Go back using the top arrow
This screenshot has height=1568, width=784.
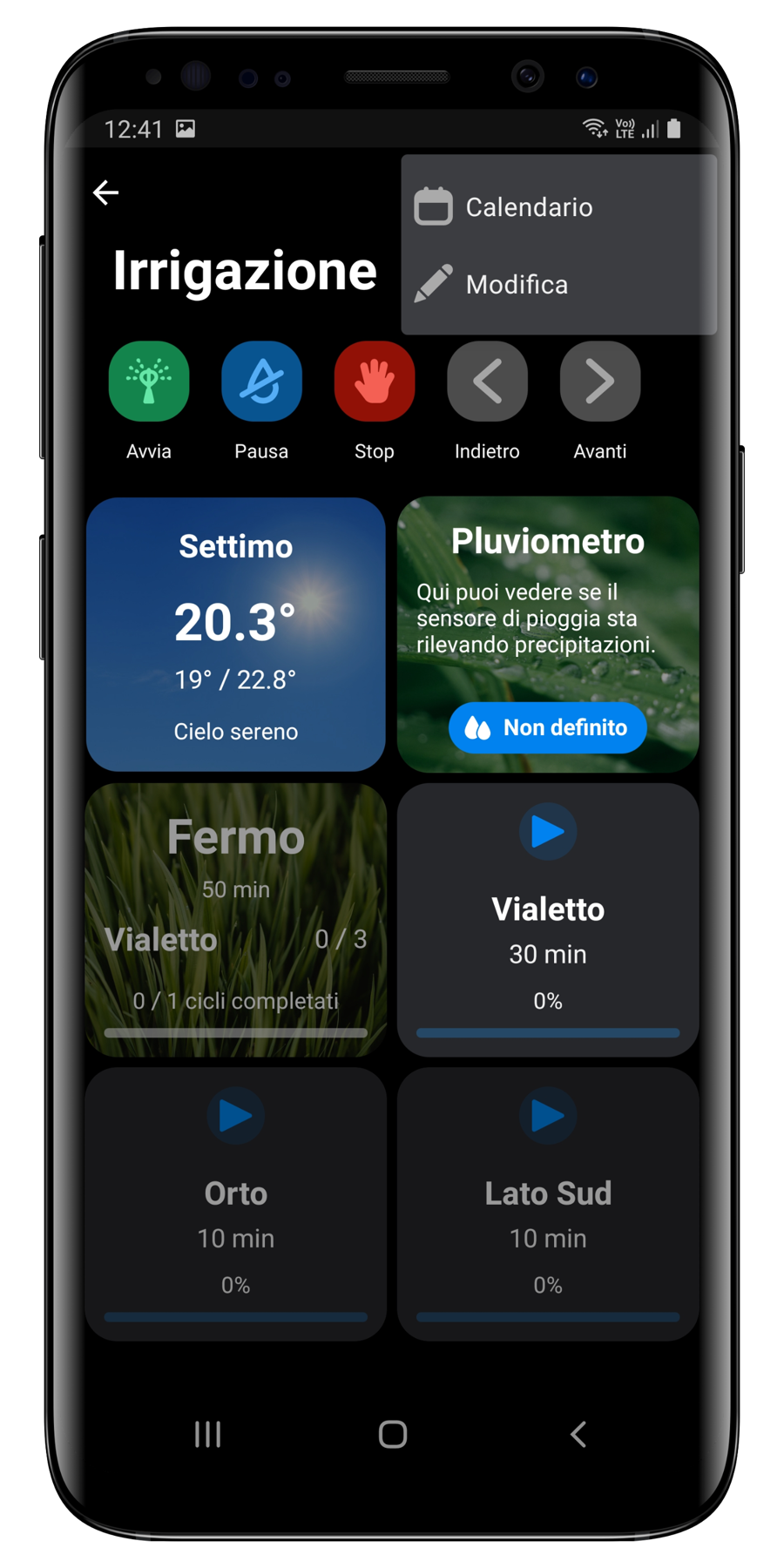point(105,193)
